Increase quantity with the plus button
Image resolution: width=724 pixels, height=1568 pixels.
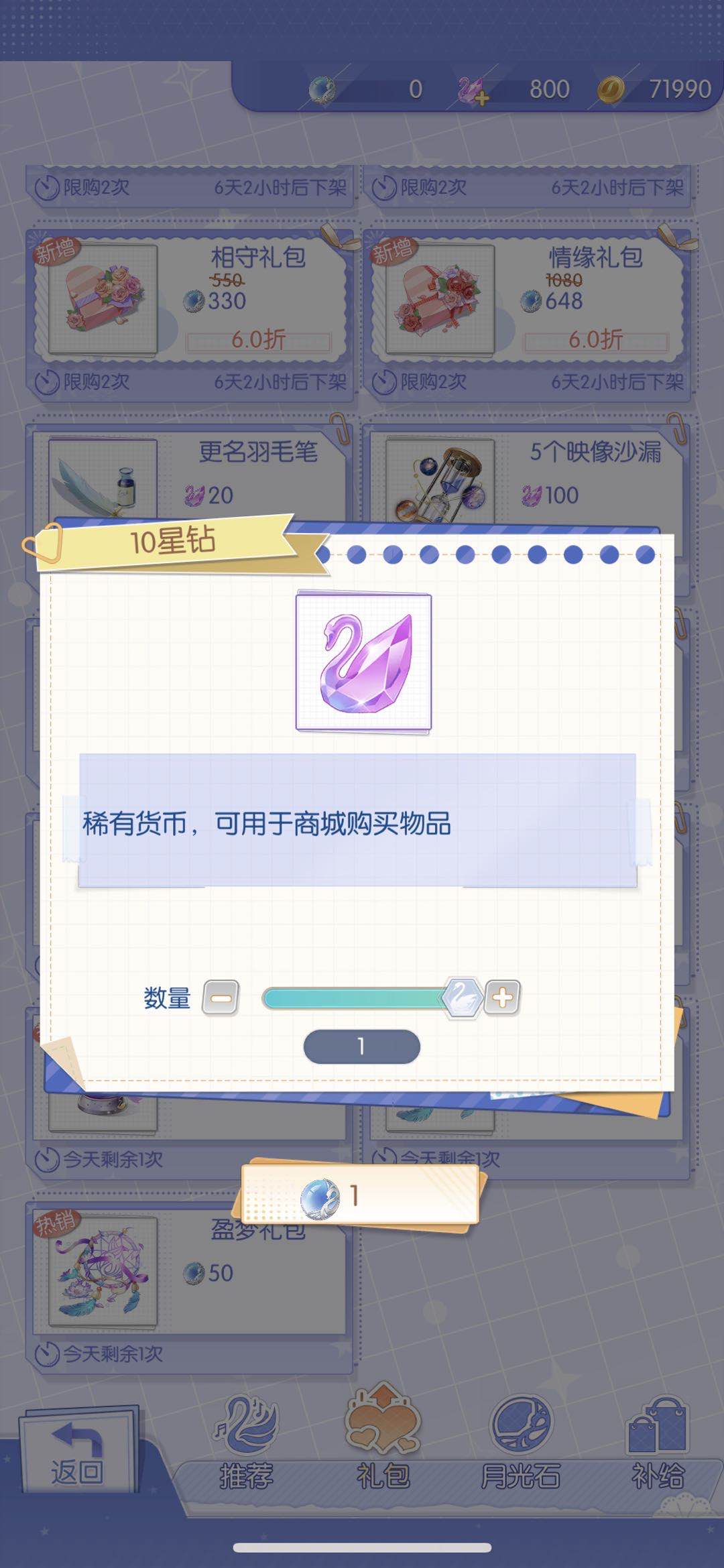[x=502, y=998]
